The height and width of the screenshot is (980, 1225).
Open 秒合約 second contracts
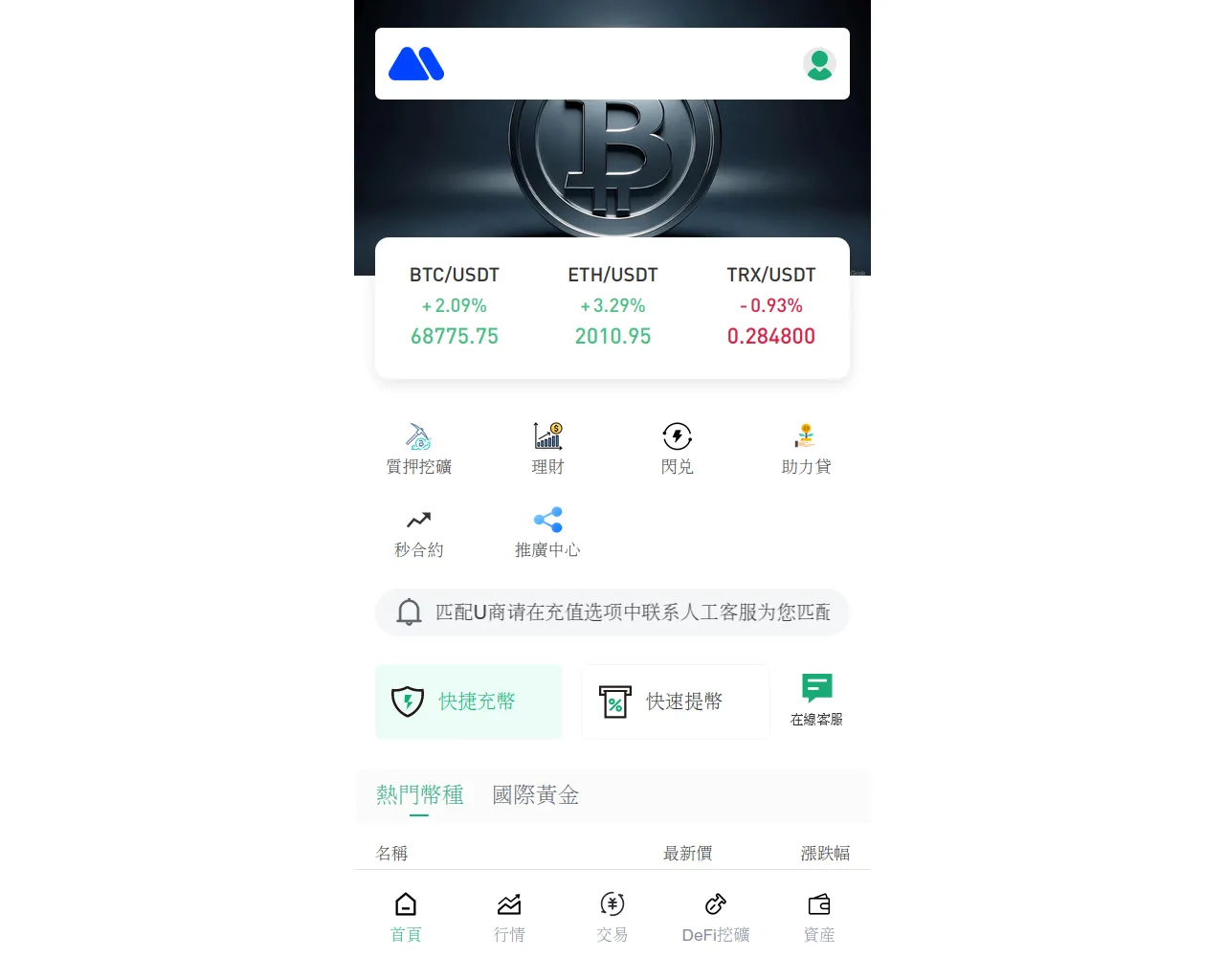[418, 532]
